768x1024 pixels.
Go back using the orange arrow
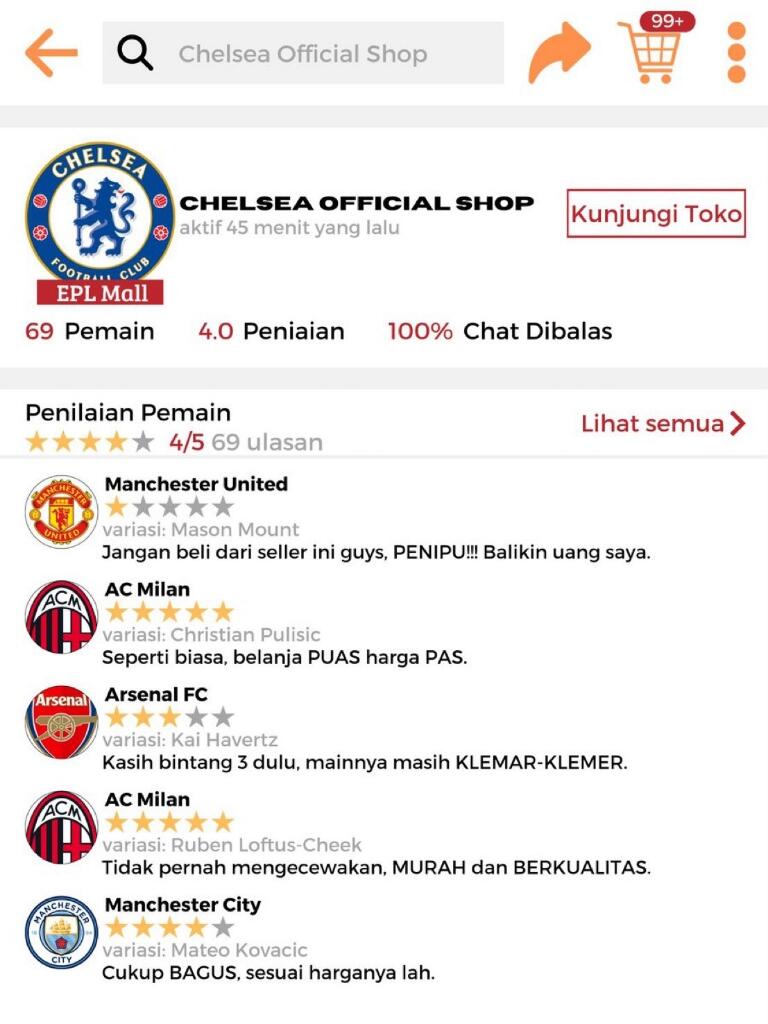[51, 53]
